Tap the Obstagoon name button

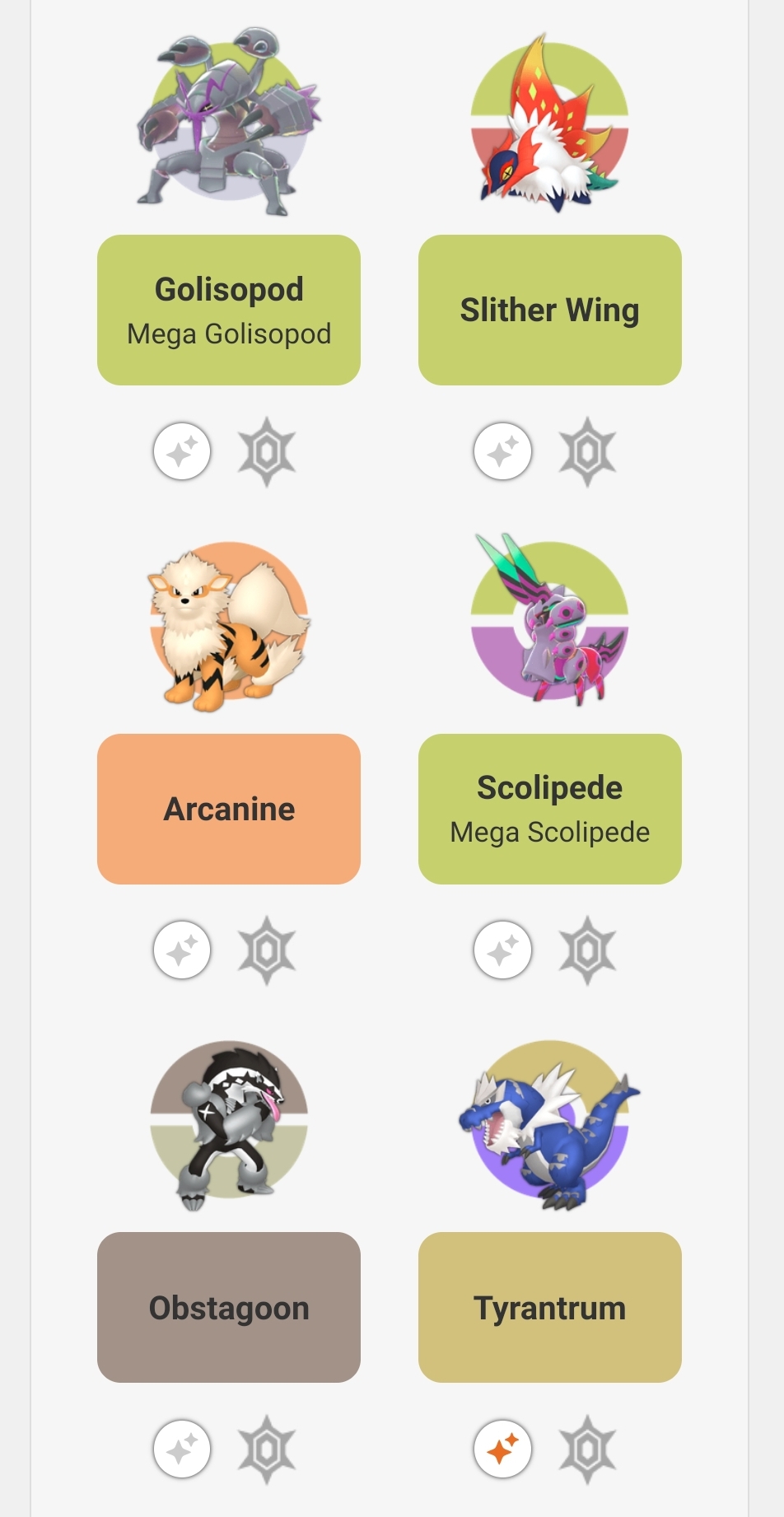click(x=229, y=1307)
